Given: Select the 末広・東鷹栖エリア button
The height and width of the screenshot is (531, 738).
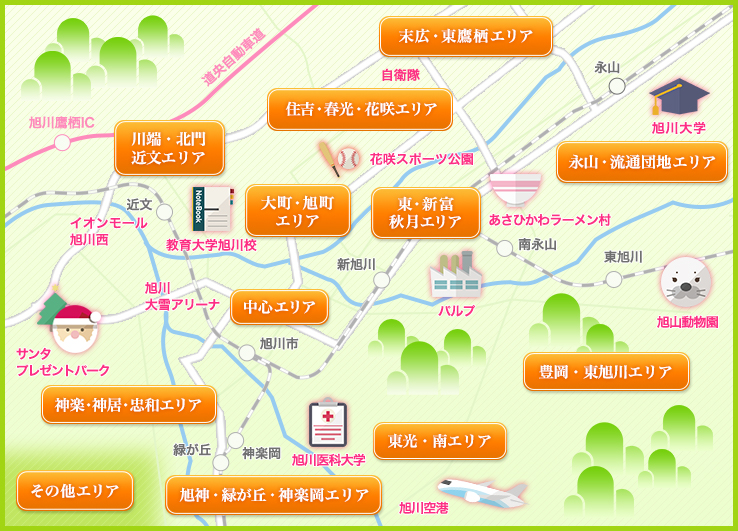Looking at the screenshot, I should coord(466,36).
